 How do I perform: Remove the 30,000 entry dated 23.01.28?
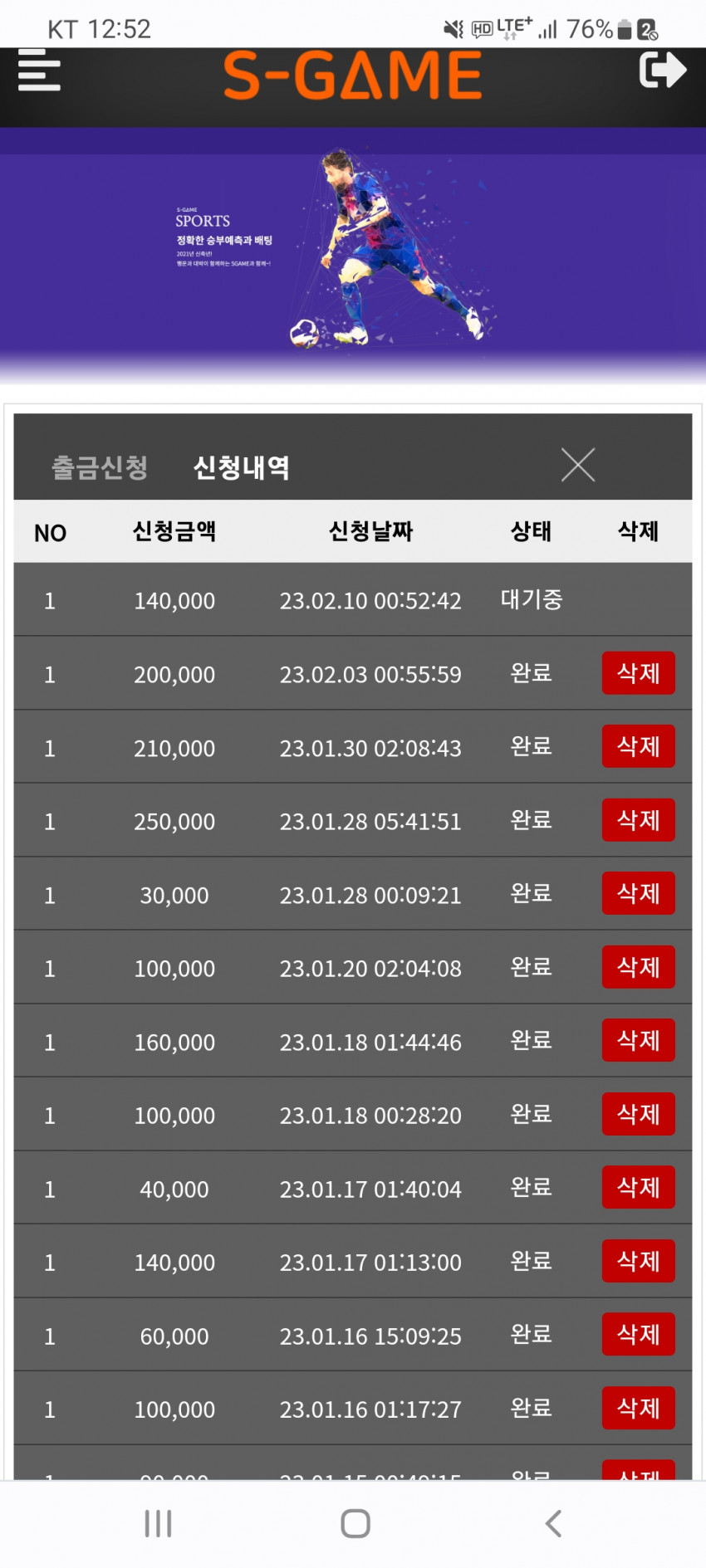[638, 893]
